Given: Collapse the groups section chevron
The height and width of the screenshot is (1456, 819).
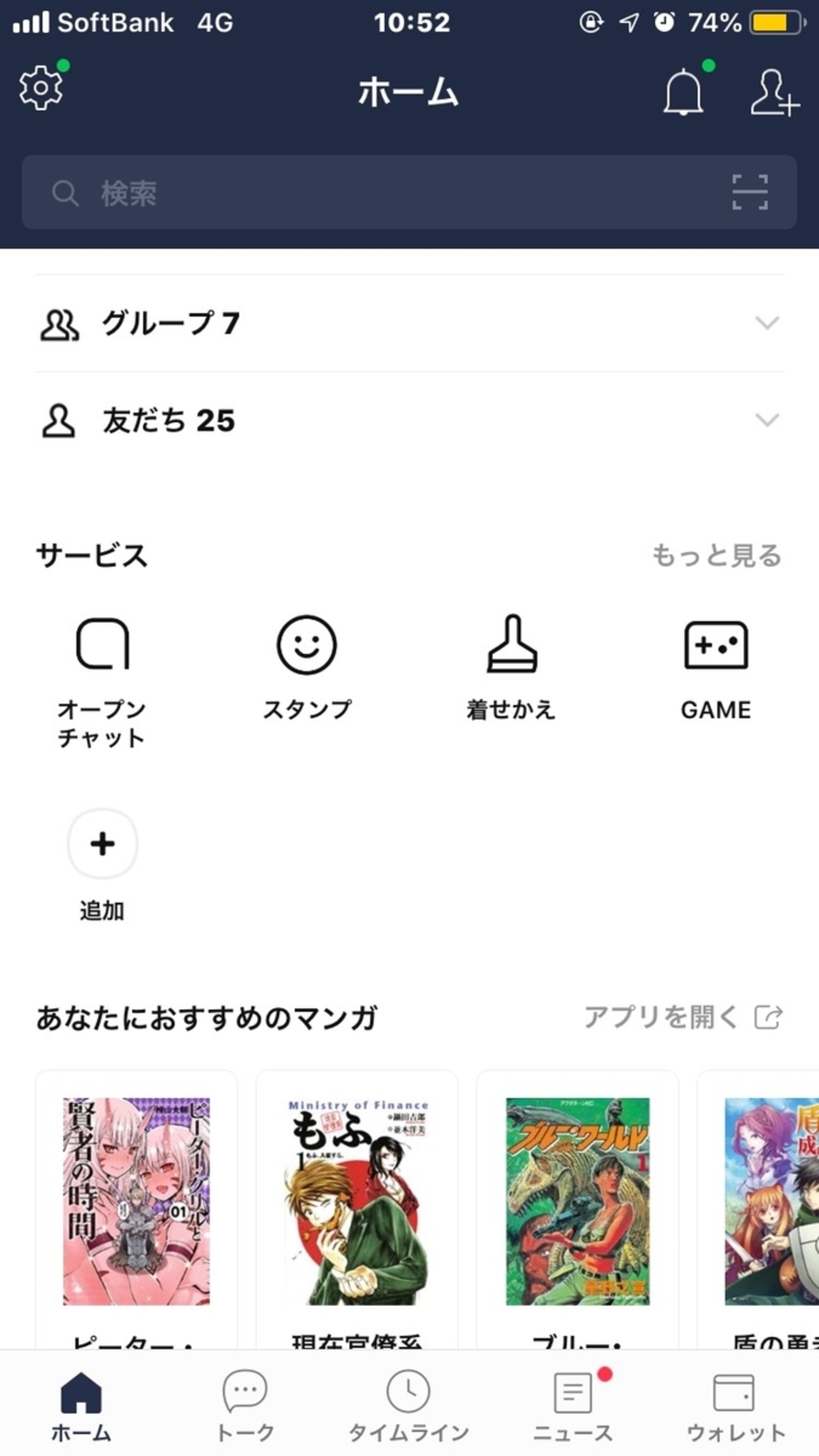Looking at the screenshot, I should (767, 323).
